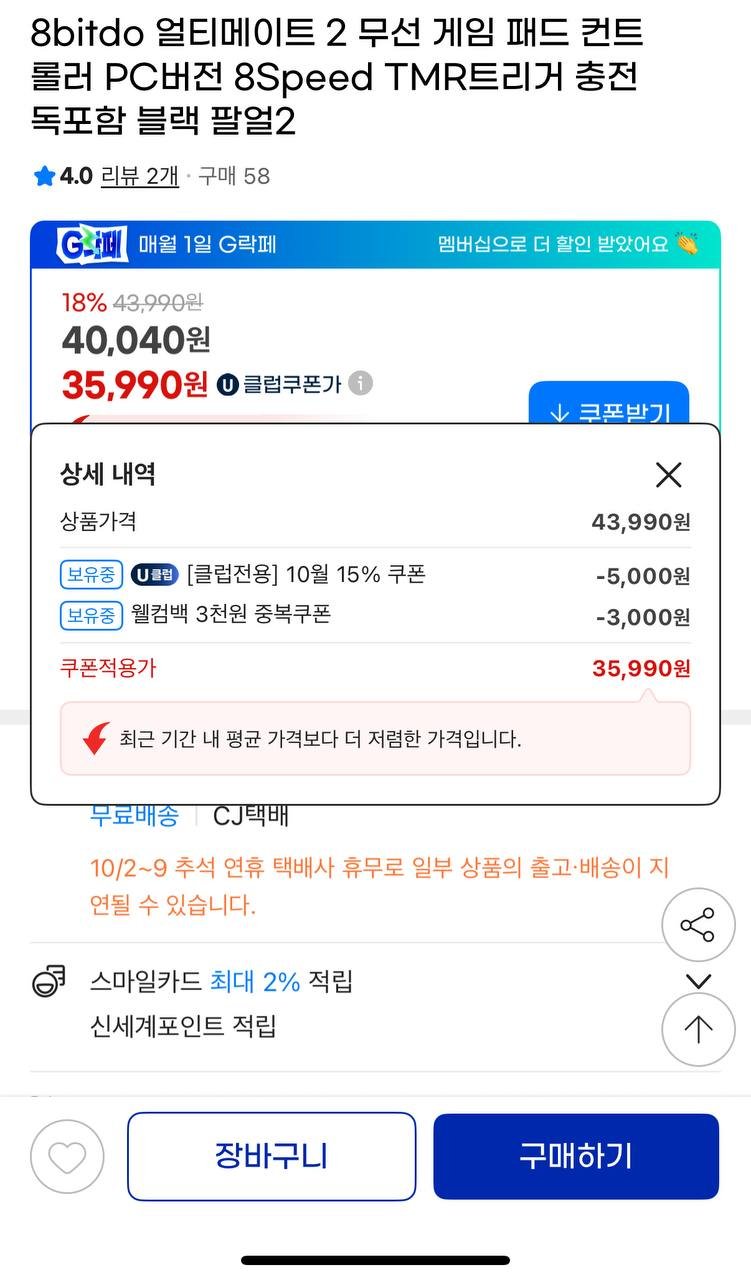Add to cart with 장바구니
This screenshot has height=1280, width=751.
pos(271,1156)
